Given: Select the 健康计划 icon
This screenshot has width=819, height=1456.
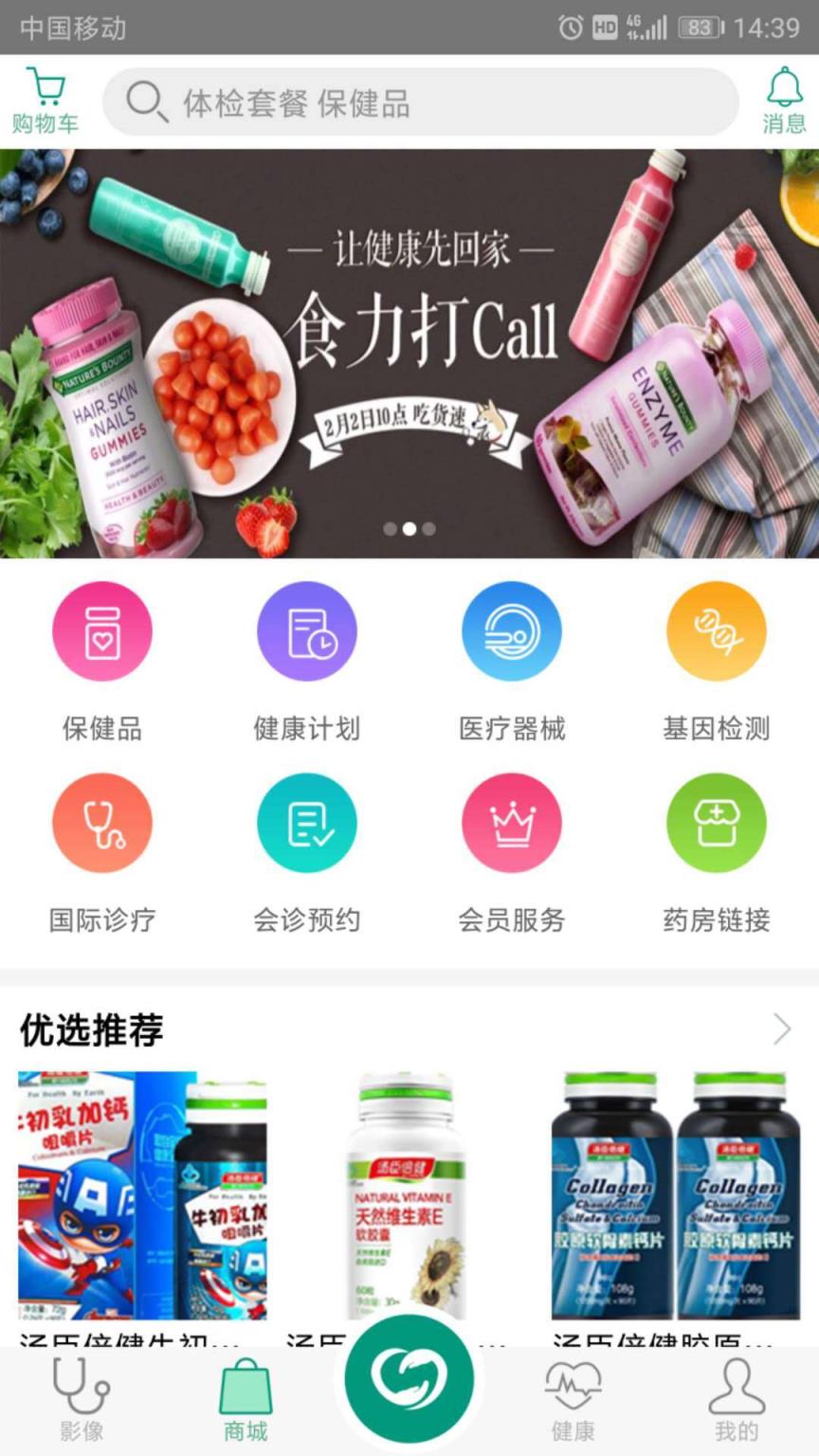Looking at the screenshot, I should [x=307, y=631].
